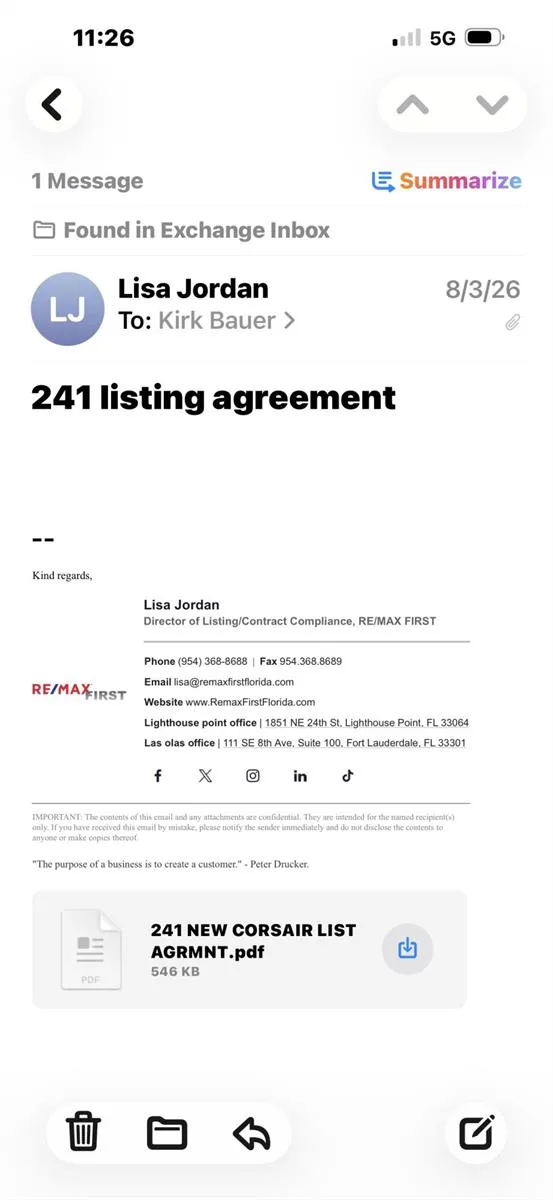
Task: Download the PDF attachment
Action: (x=408, y=948)
